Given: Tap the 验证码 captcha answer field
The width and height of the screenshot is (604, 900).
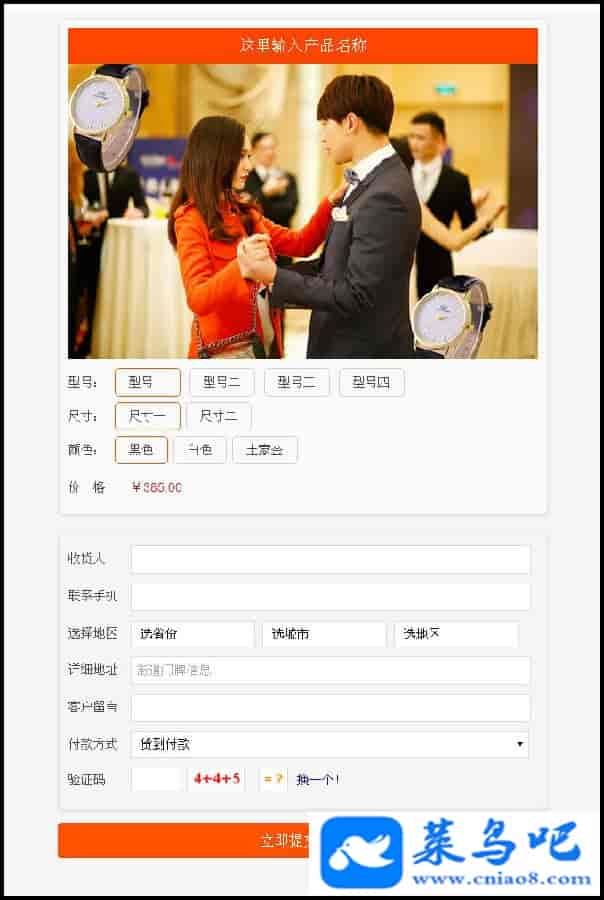Looking at the screenshot, I should [x=156, y=778].
